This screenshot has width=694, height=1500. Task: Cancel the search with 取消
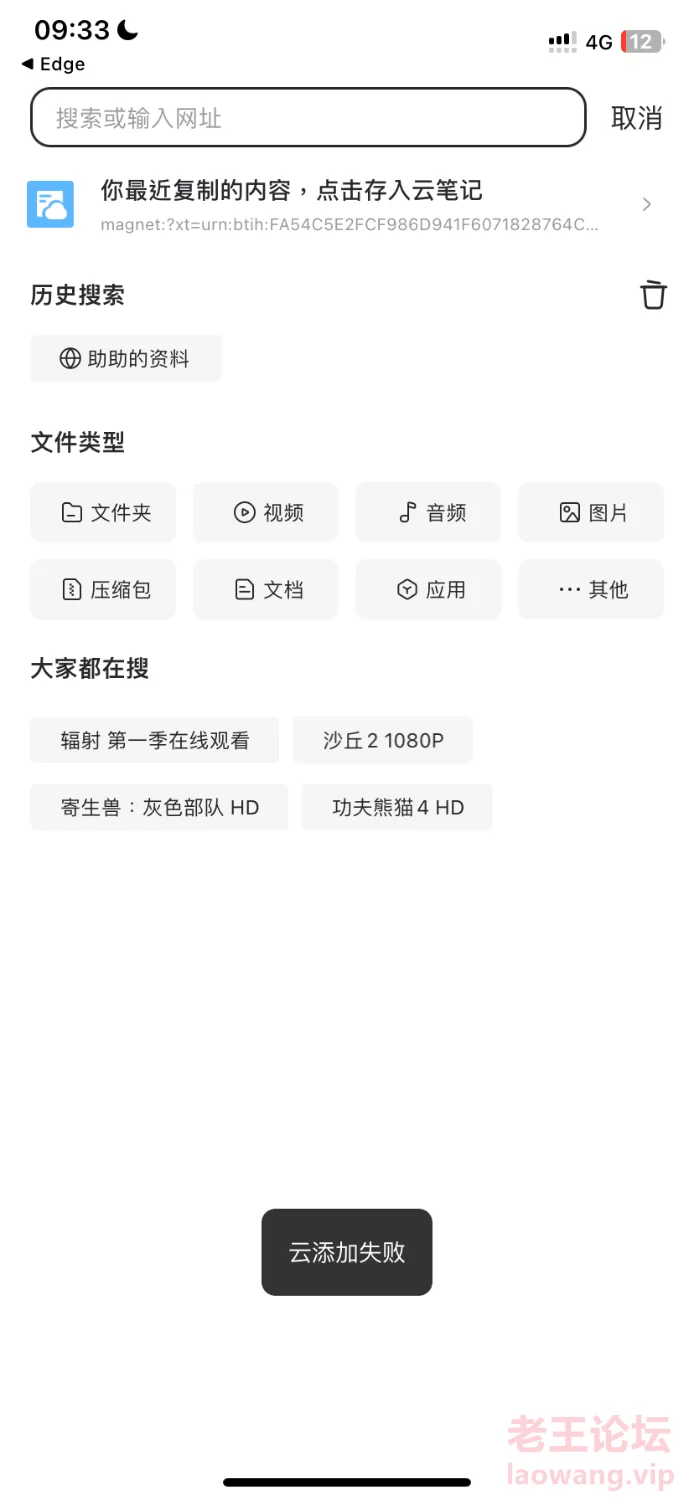[x=637, y=118]
